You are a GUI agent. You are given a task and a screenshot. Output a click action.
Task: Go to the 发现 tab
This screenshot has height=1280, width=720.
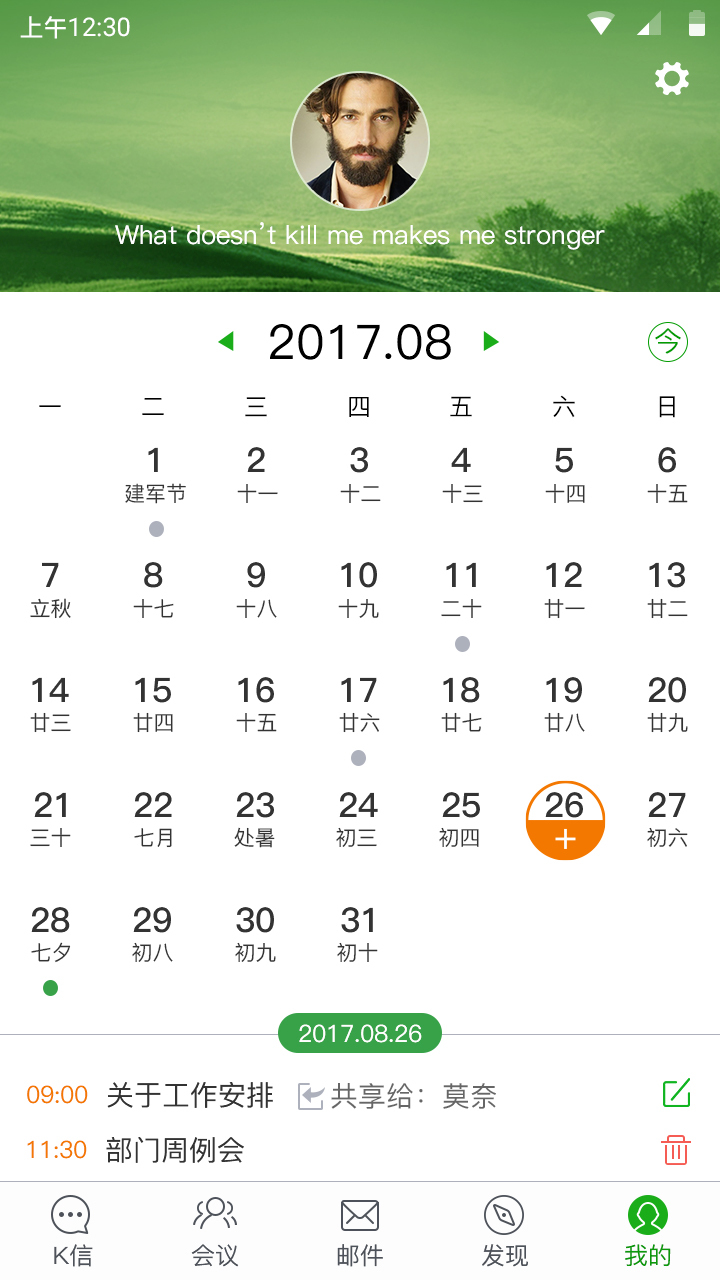(x=504, y=1232)
